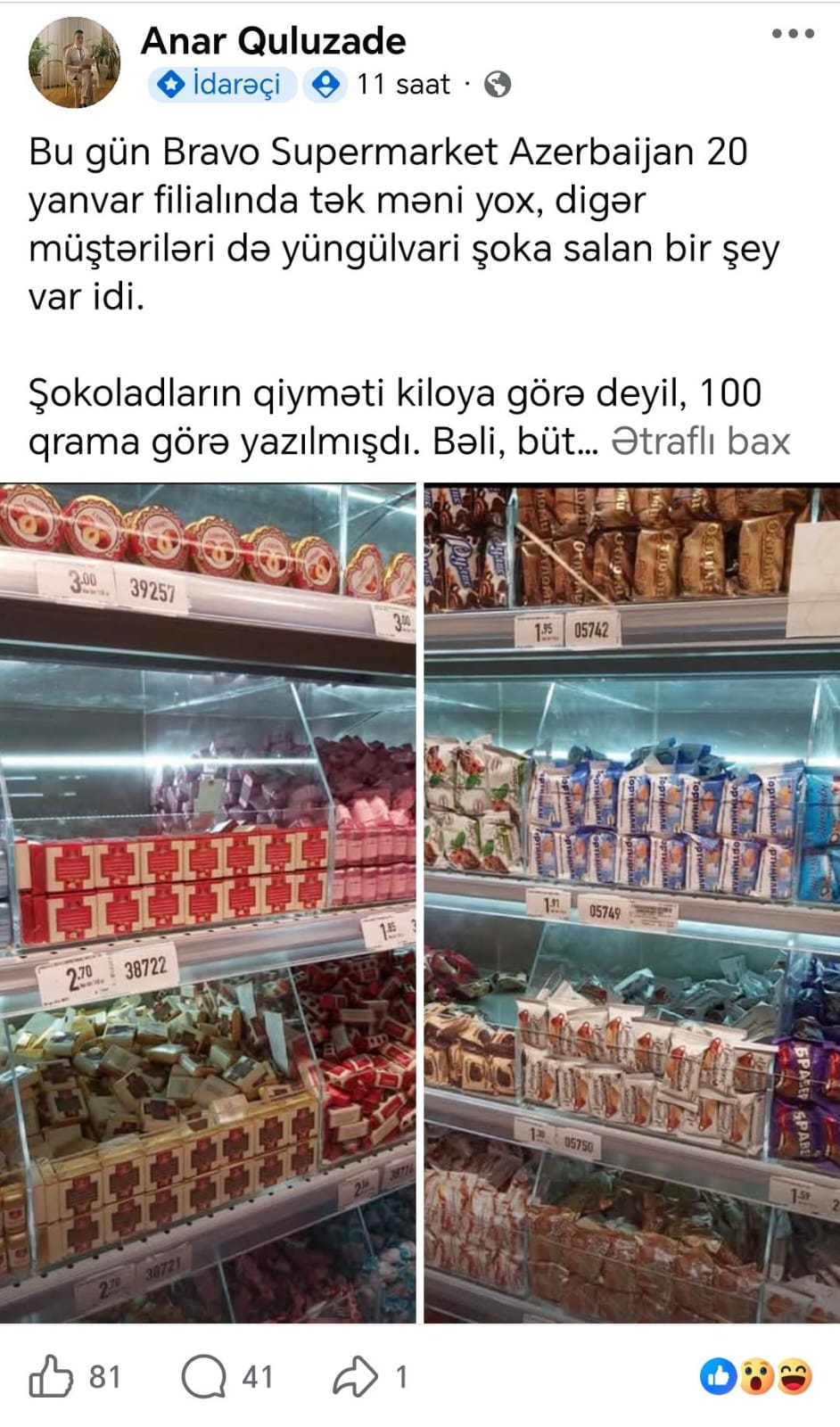Open Anar Quluzade's profile name link
This screenshot has height=1427, width=840.
click(273, 41)
